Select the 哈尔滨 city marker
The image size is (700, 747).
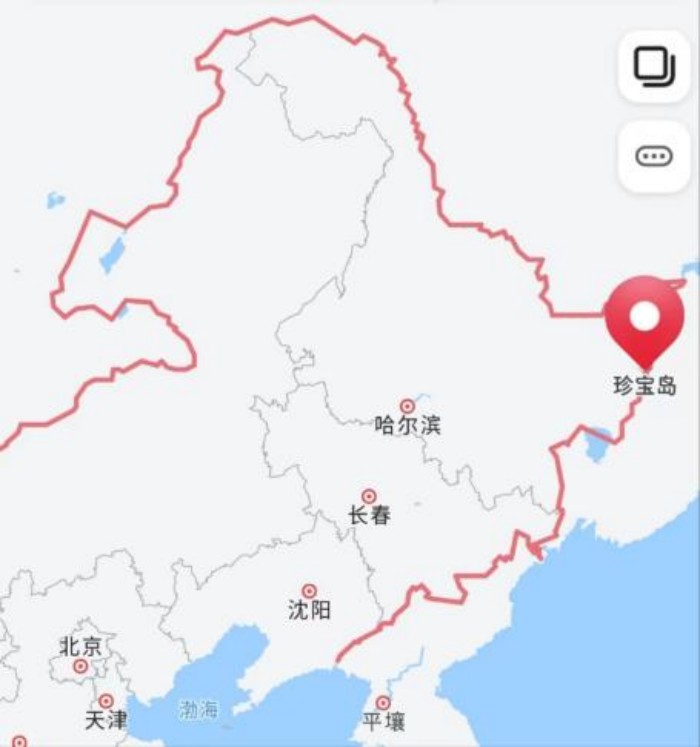407,406
